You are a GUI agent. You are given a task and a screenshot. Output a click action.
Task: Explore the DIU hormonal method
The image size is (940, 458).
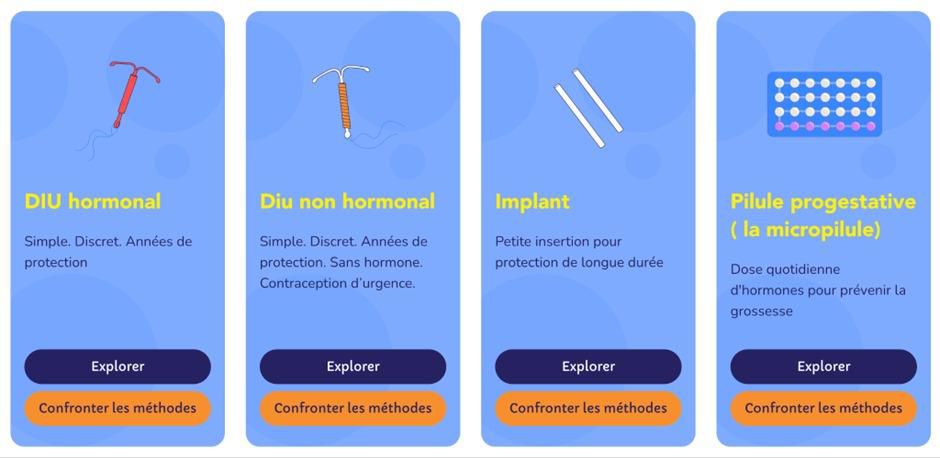117,366
